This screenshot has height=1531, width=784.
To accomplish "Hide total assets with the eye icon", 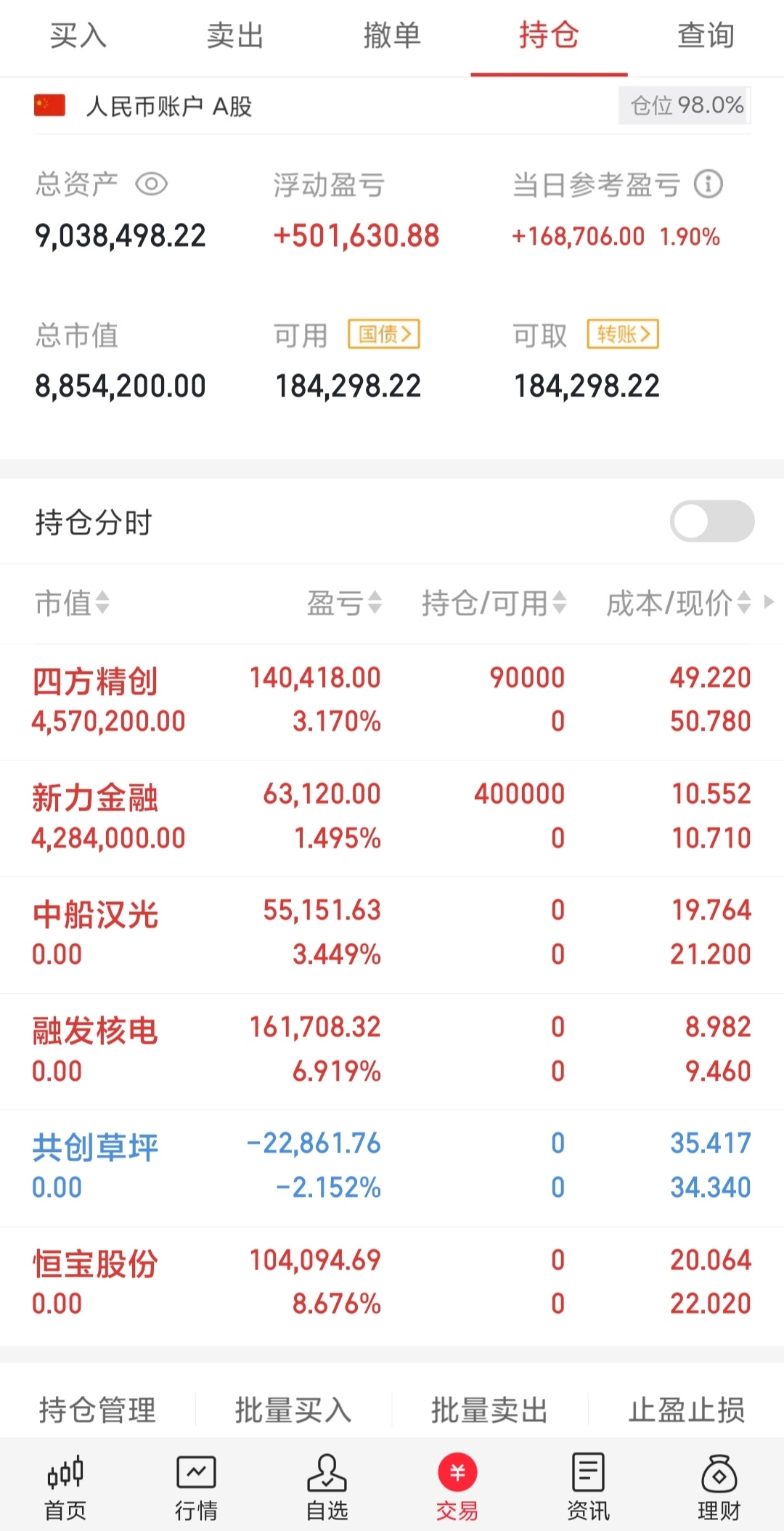I will [152, 184].
